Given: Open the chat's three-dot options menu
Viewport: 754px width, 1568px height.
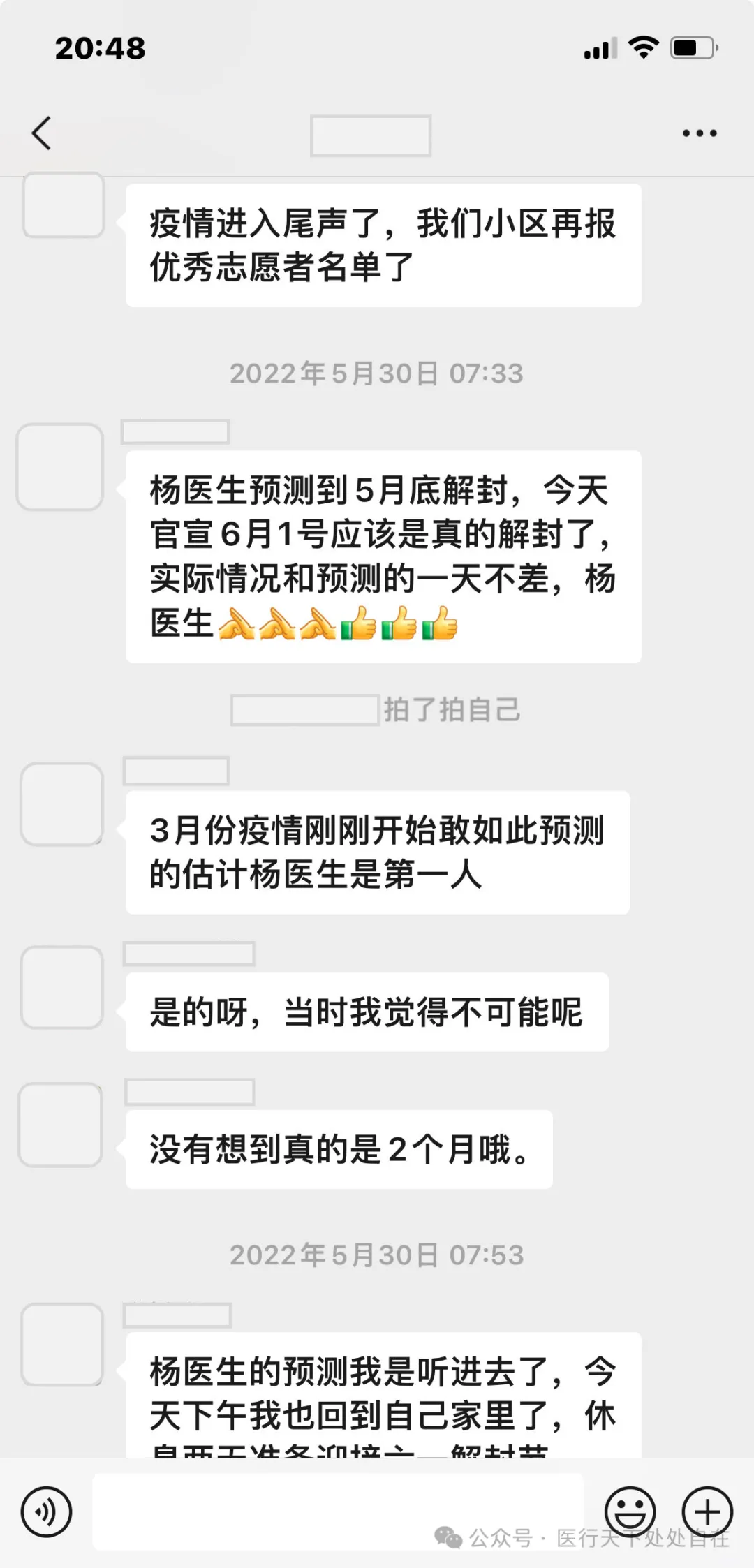Looking at the screenshot, I should [x=700, y=133].
